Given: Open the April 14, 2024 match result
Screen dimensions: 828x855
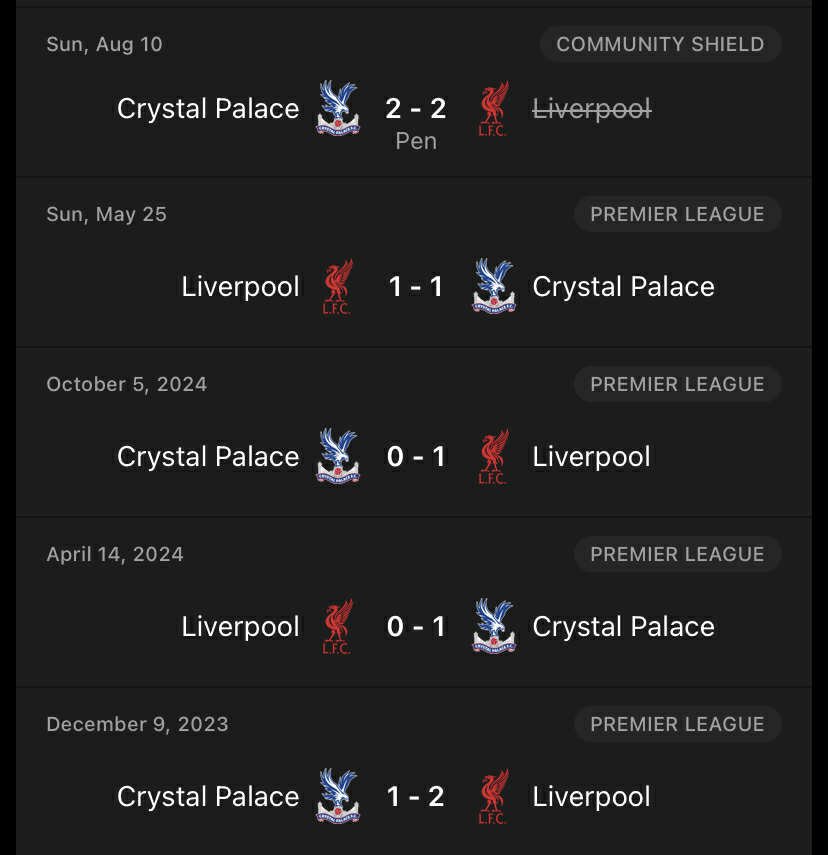Looking at the screenshot, I should click(x=415, y=627).
